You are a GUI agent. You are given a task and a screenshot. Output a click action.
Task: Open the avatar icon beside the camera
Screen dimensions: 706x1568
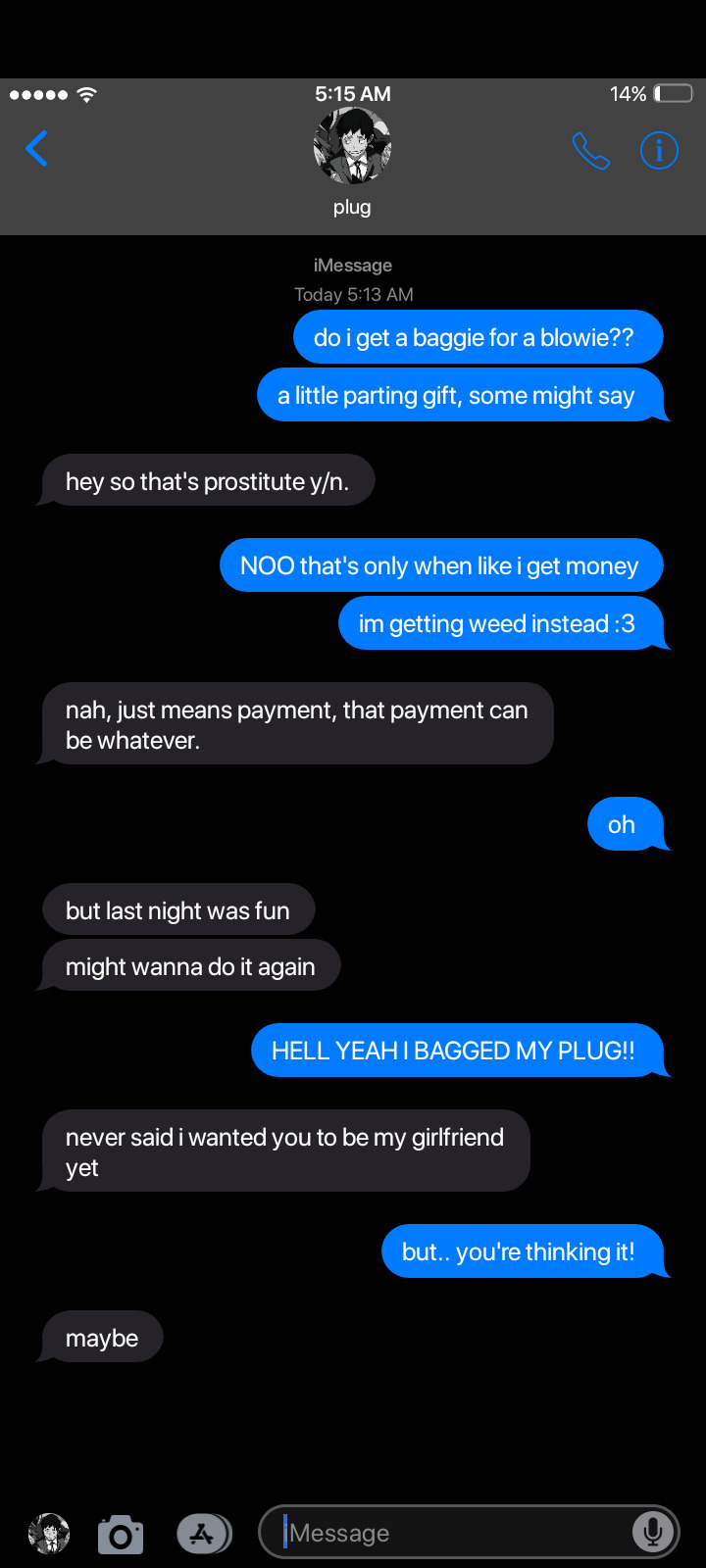(49, 1534)
